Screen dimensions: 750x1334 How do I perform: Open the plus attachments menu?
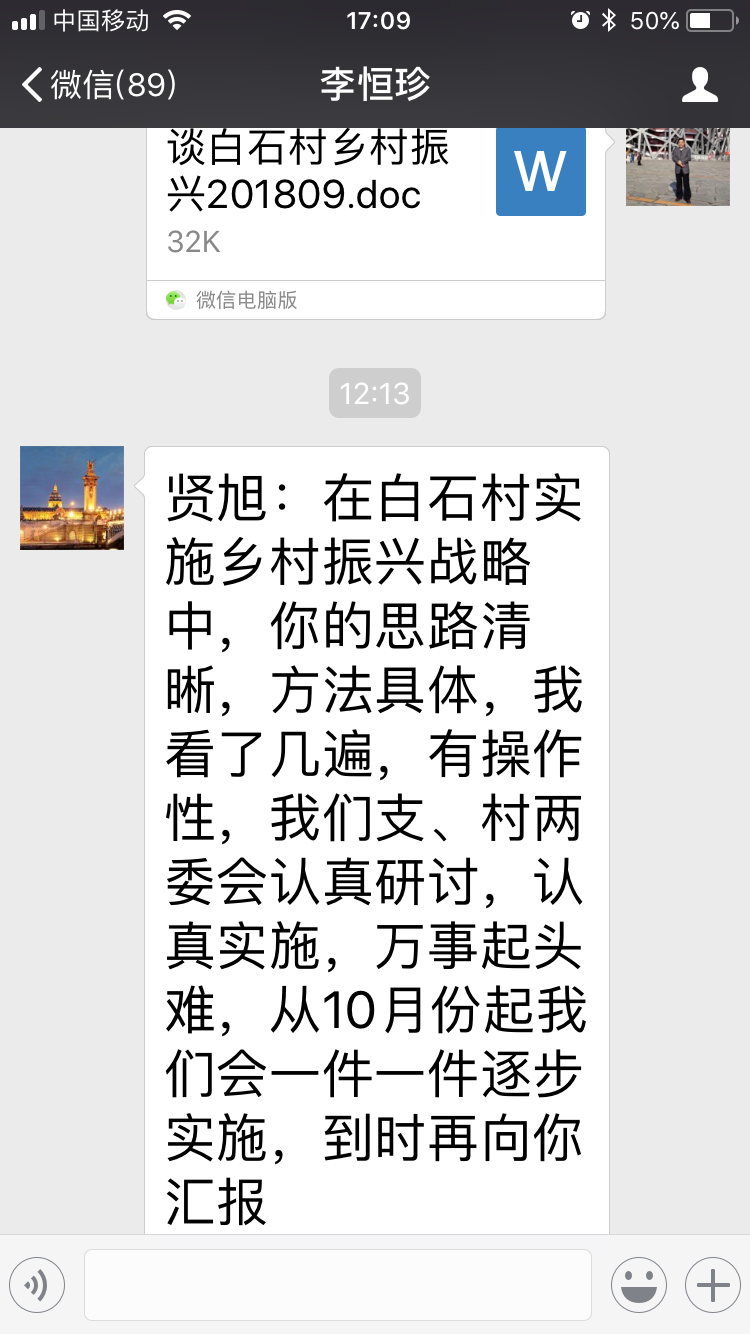(712, 1285)
